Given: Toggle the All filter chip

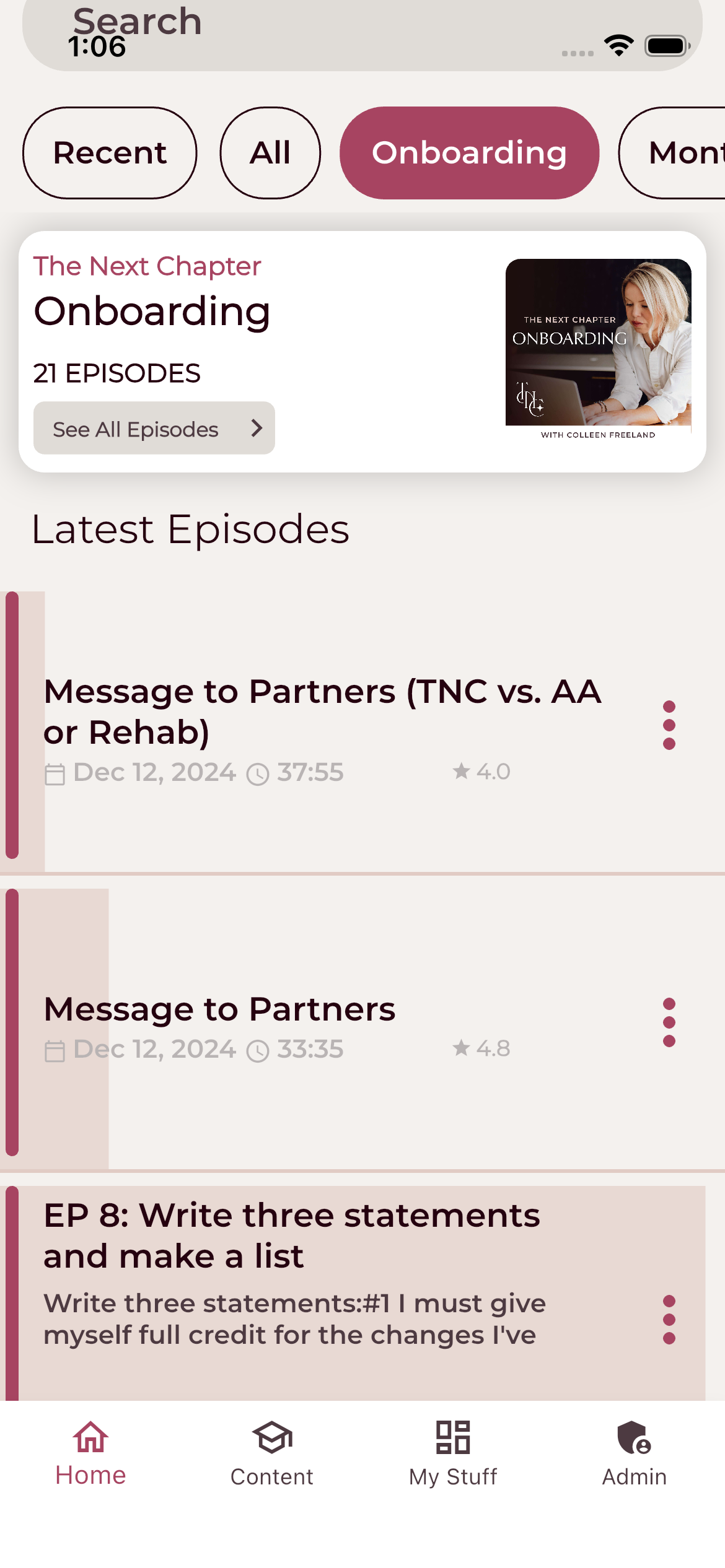Looking at the screenshot, I should (x=270, y=153).
